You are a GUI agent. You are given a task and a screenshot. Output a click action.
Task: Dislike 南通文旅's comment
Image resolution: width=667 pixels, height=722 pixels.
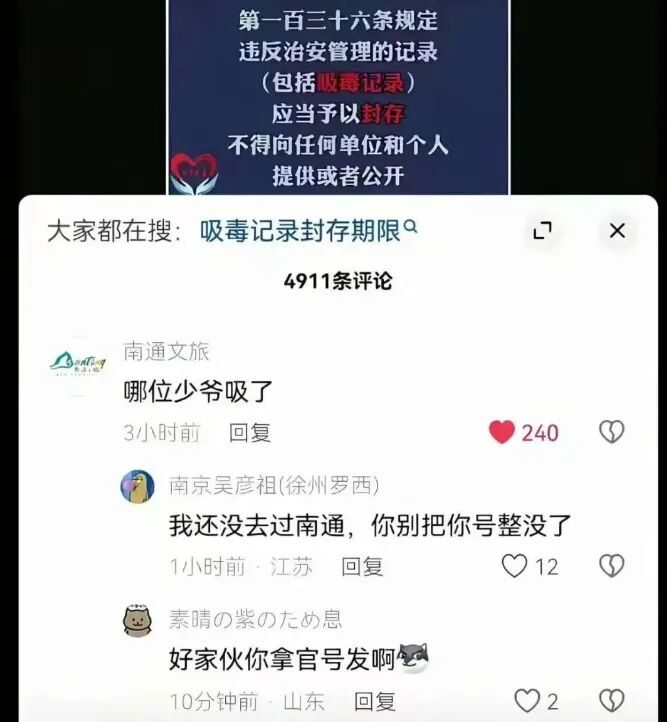click(x=611, y=432)
